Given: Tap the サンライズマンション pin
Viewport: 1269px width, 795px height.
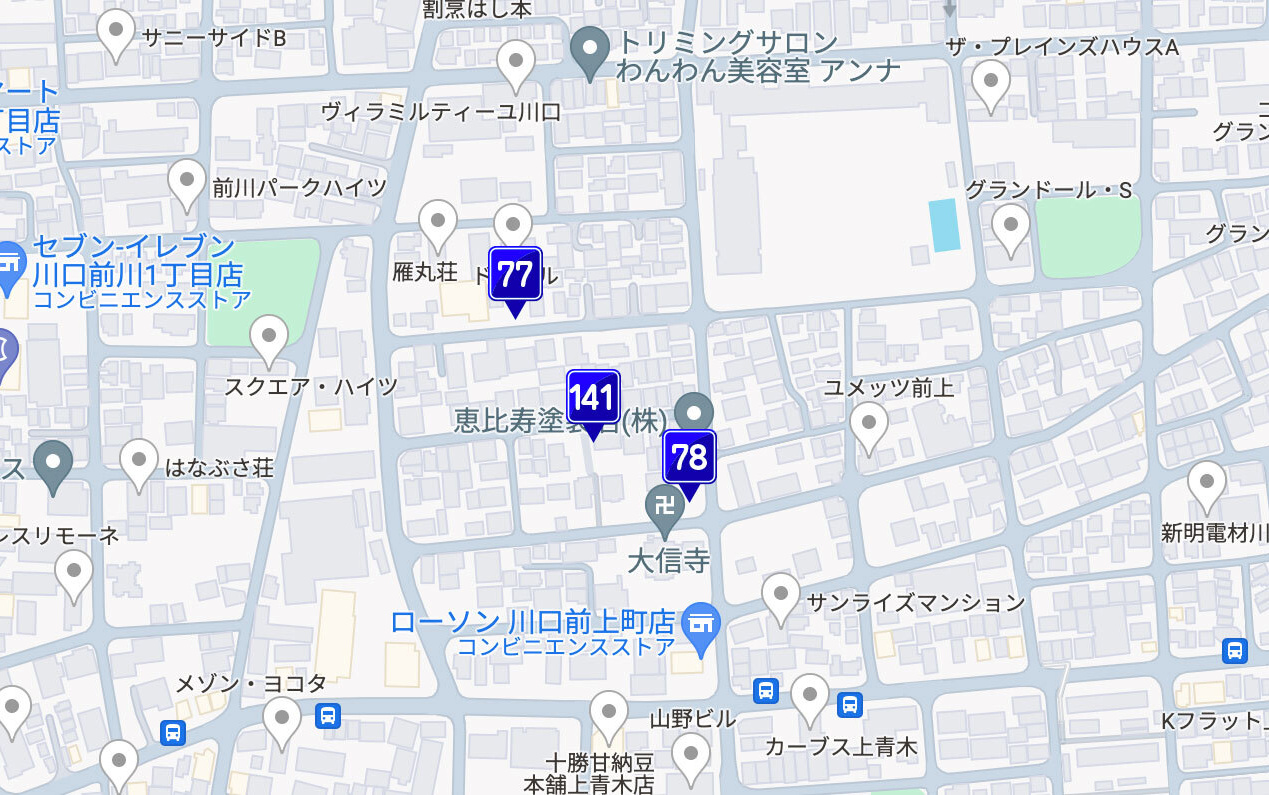Looking at the screenshot, I should [x=781, y=594].
